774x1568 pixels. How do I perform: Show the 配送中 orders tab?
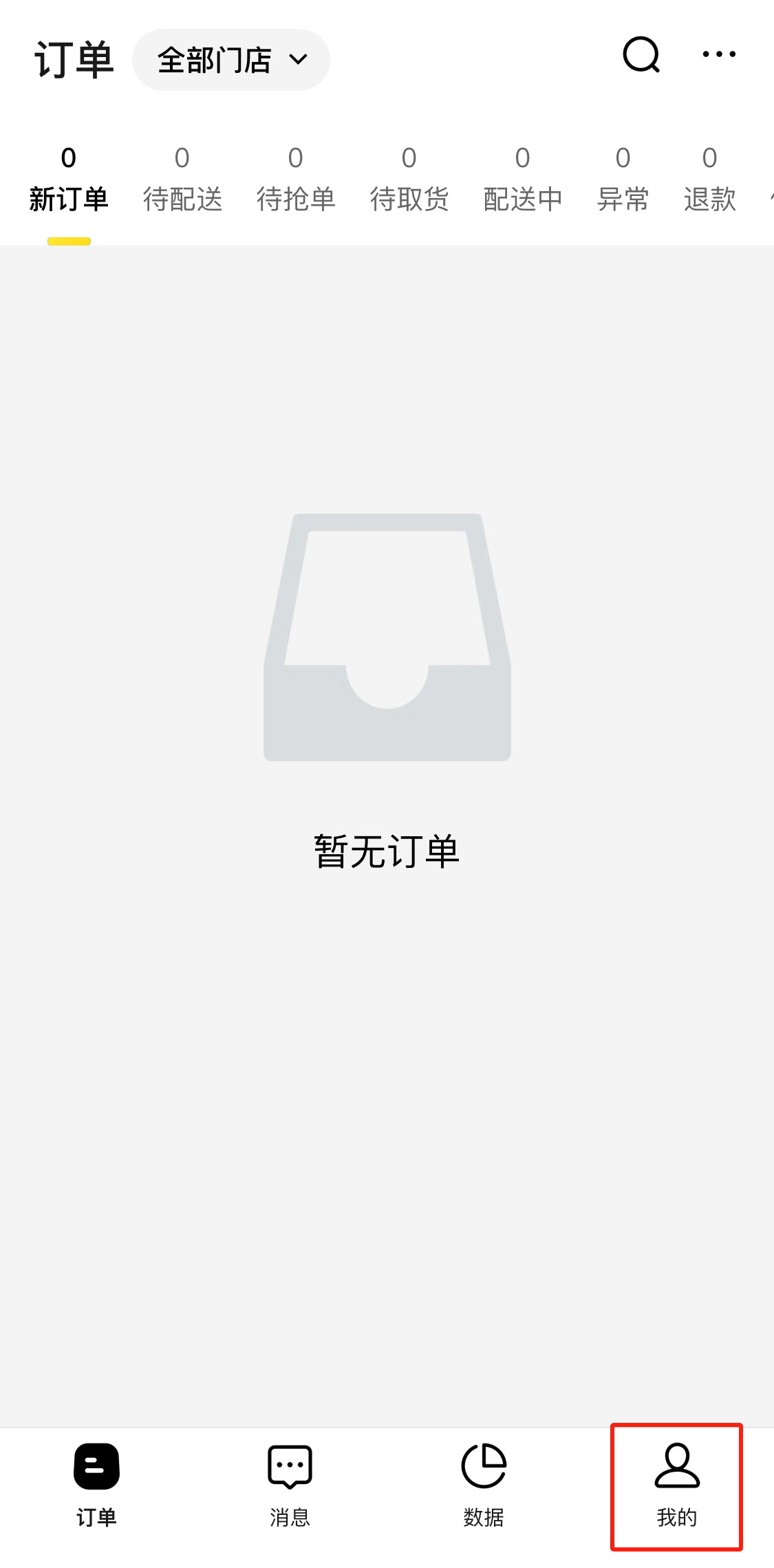523,180
